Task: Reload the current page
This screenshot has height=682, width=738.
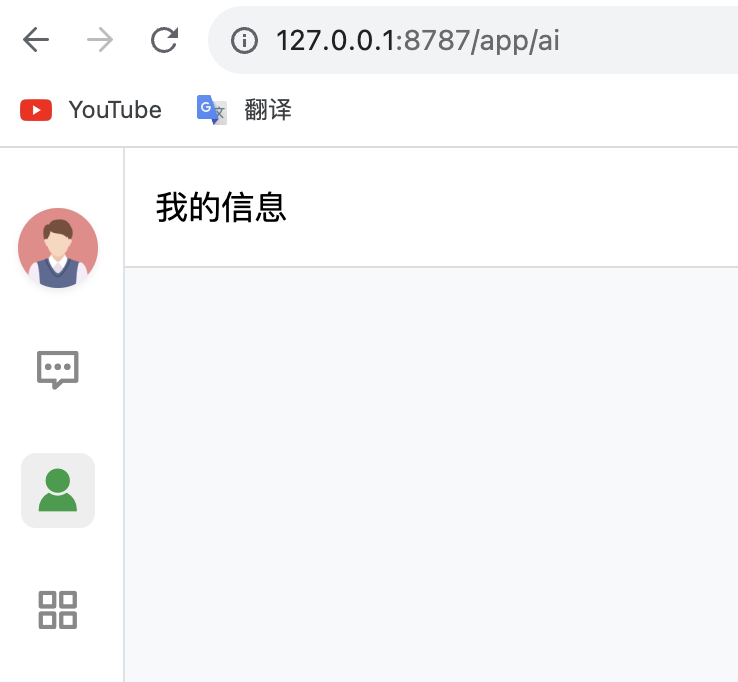Action: point(164,40)
